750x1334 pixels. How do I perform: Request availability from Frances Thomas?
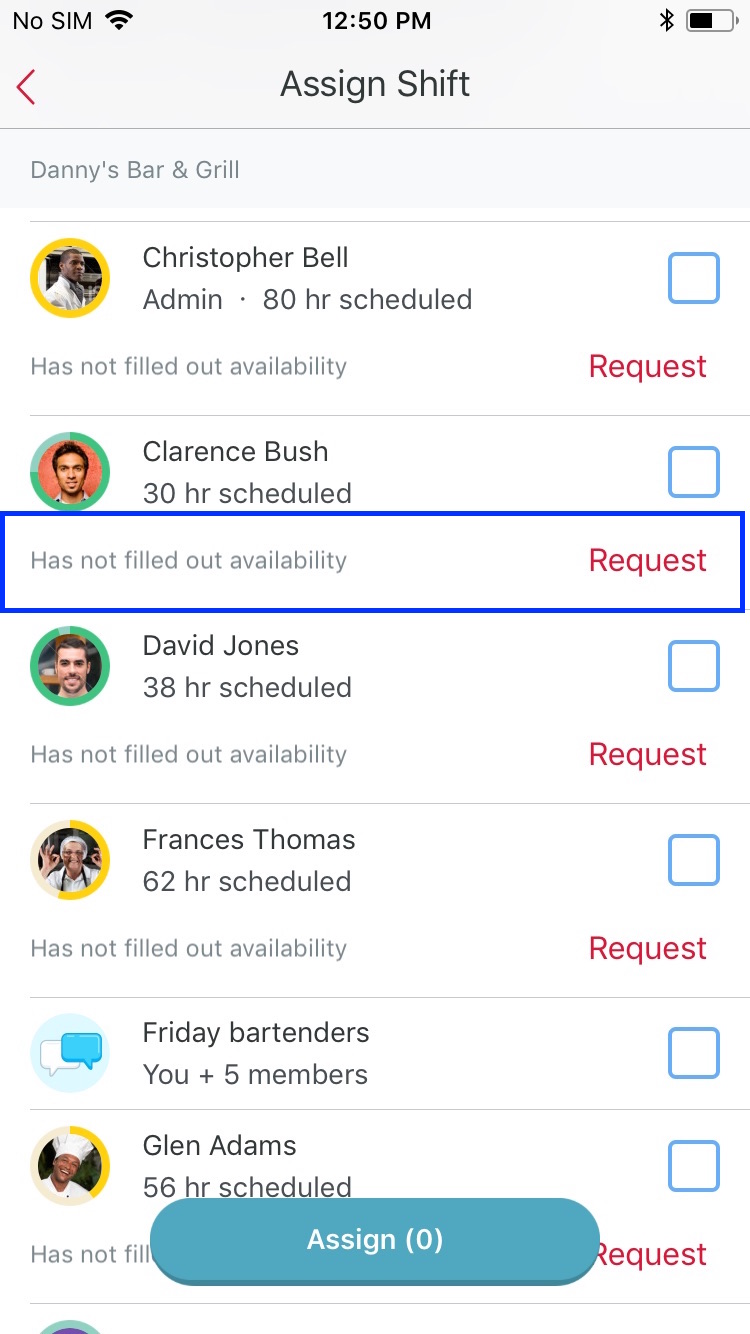click(647, 948)
